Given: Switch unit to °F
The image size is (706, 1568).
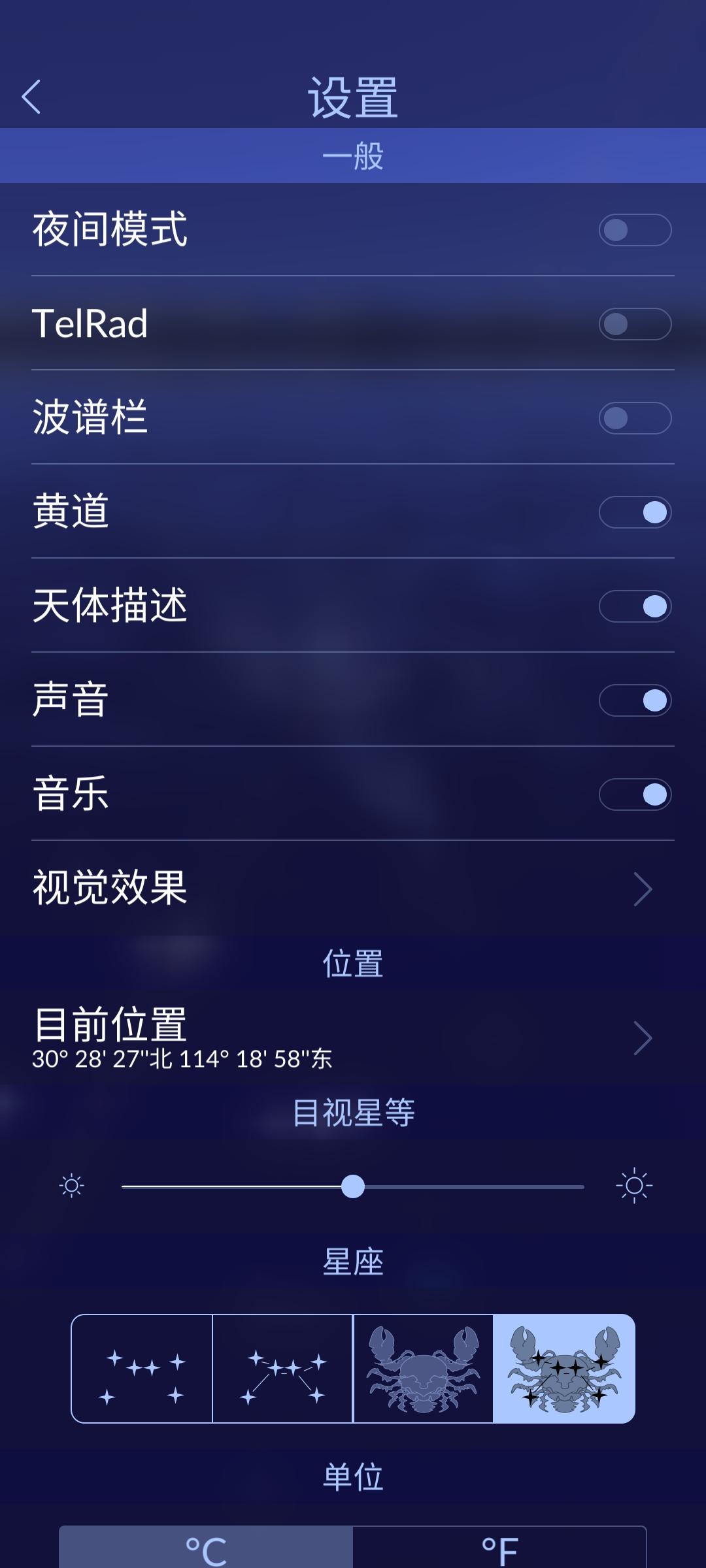Looking at the screenshot, I should [499, 1548].
